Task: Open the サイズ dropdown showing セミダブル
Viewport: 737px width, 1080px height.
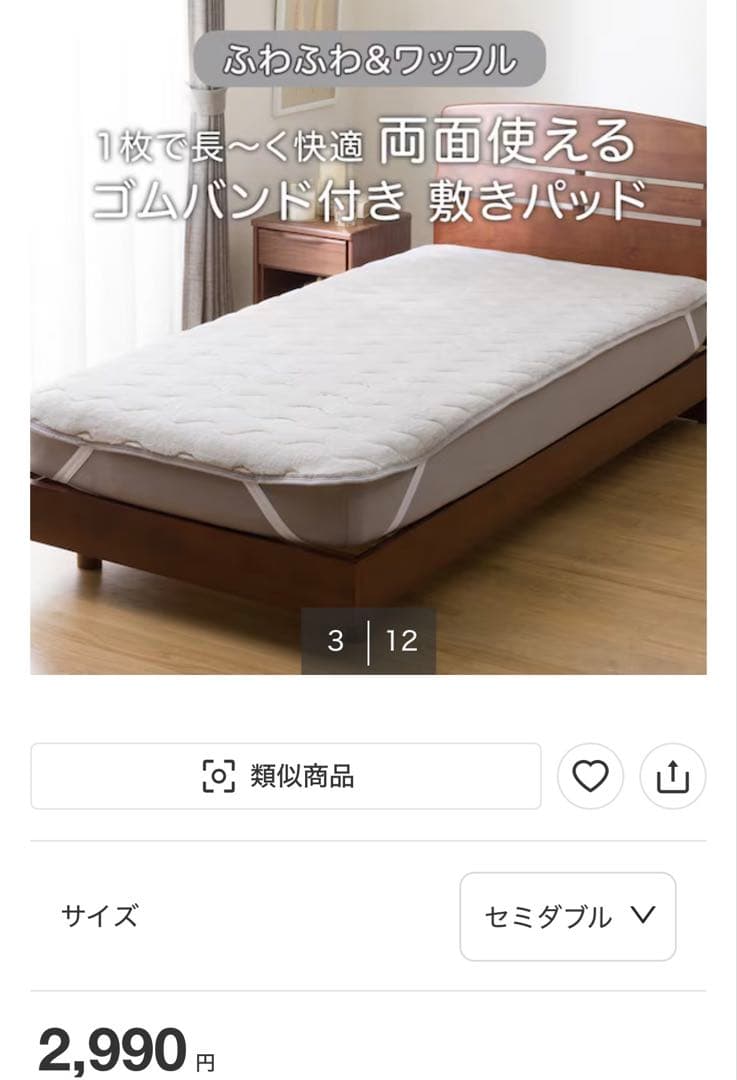Action: point(567,916)
